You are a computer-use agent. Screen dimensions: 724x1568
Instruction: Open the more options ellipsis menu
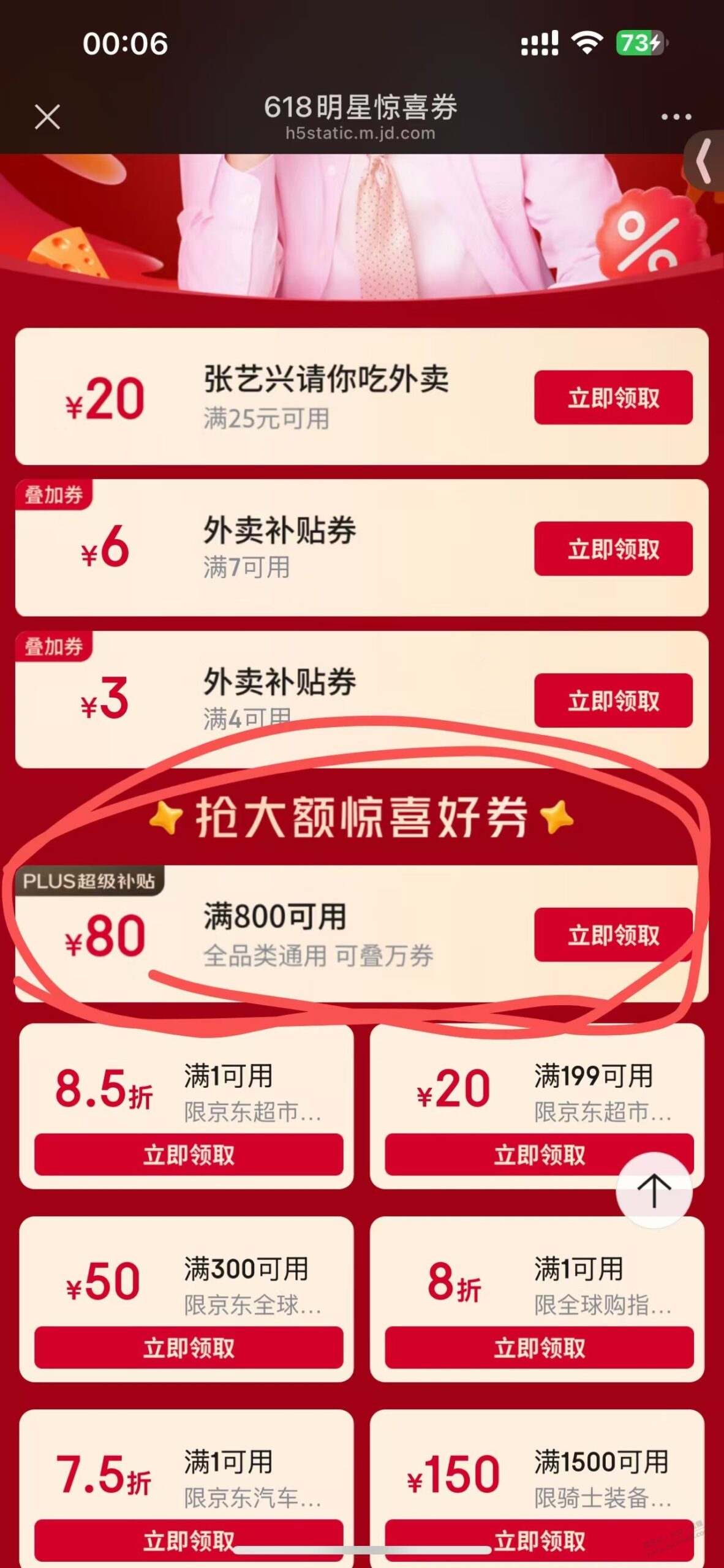[x=675, y=116]
